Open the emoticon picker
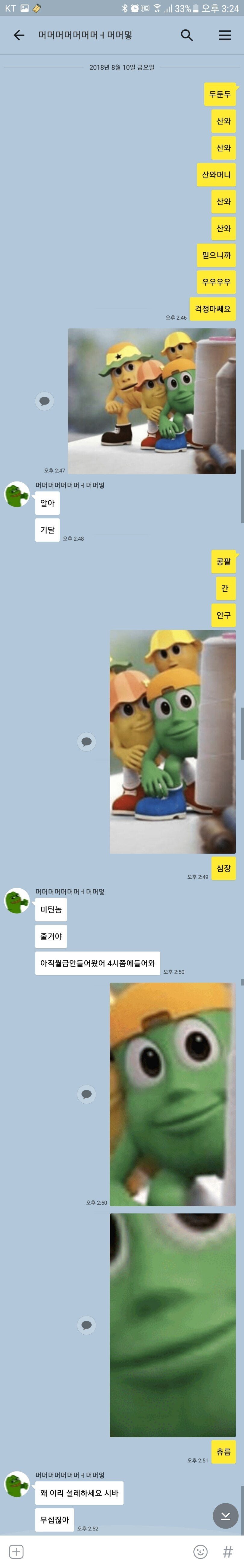The height and width of the screenshot is (1568, 244). 200,1551
